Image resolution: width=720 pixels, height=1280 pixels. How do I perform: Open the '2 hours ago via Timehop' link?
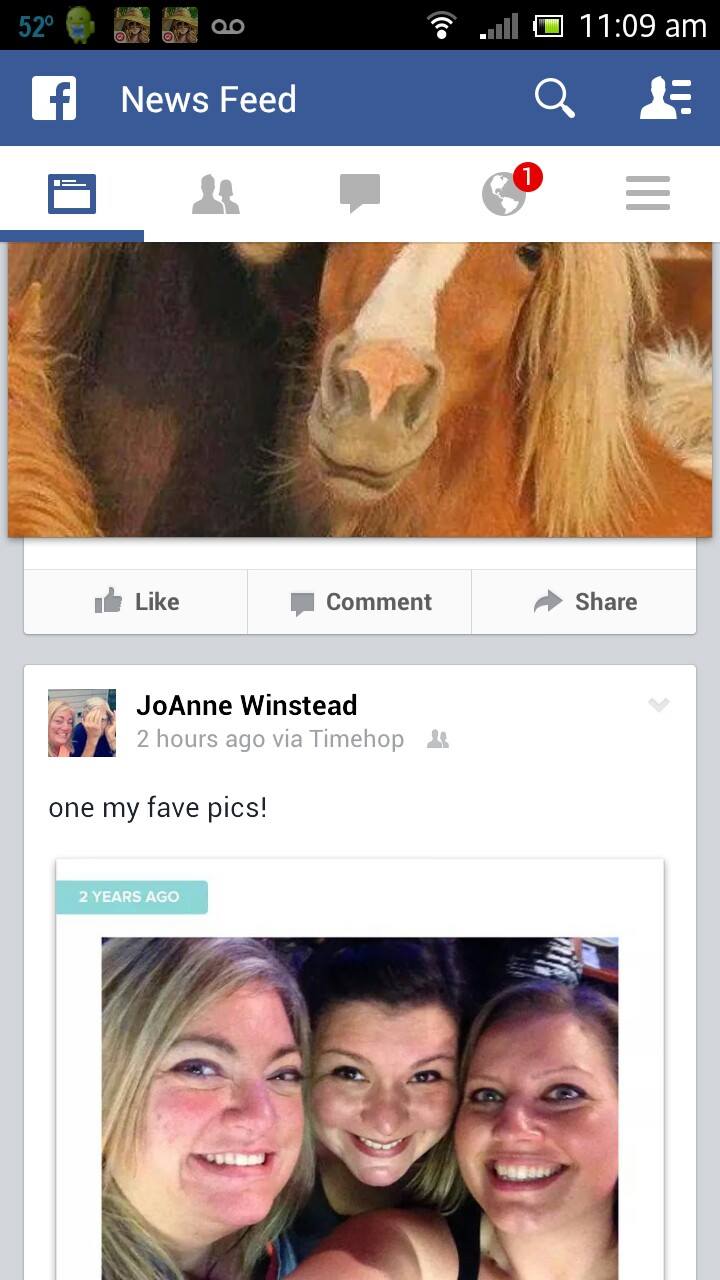tap(270, 739)
